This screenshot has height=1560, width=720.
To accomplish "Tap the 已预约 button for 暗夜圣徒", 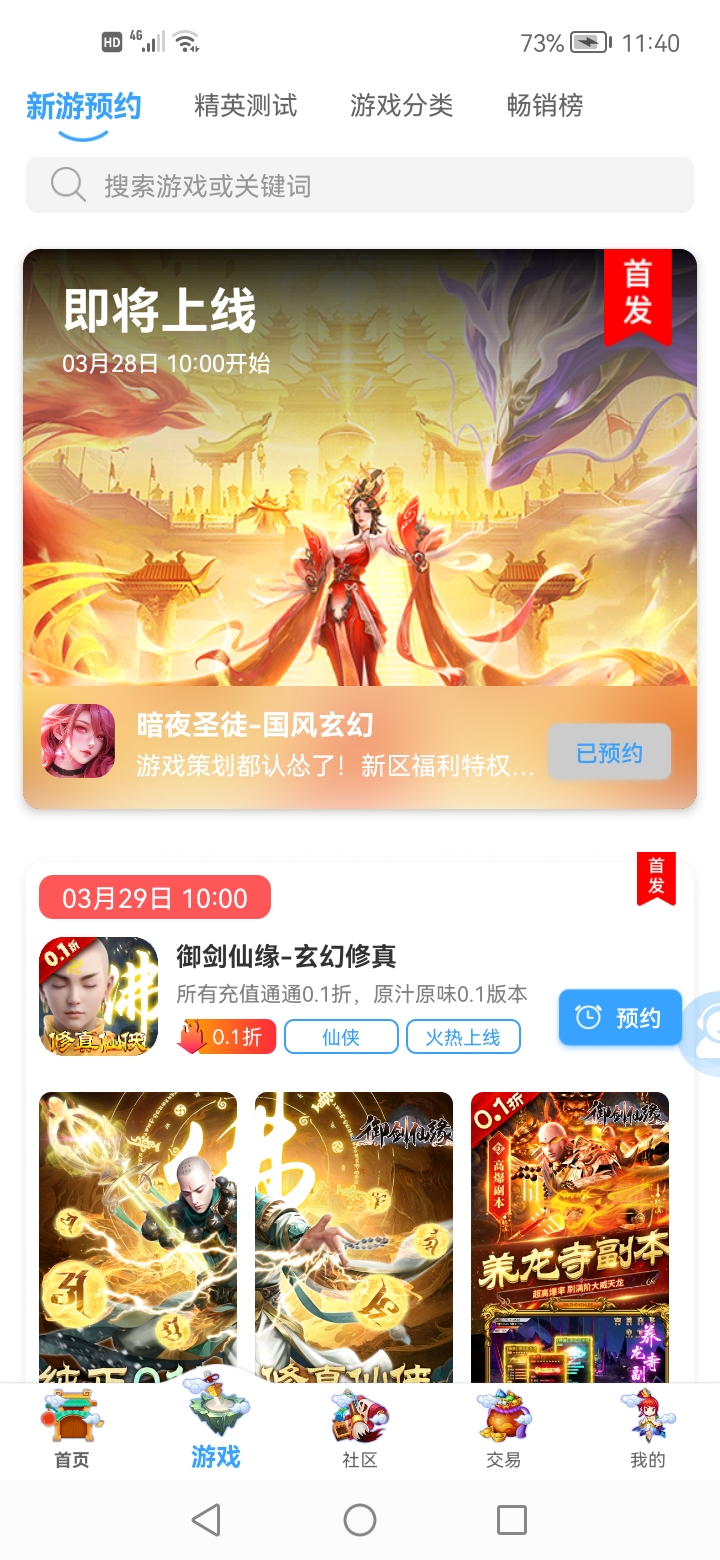I will 609,753.
